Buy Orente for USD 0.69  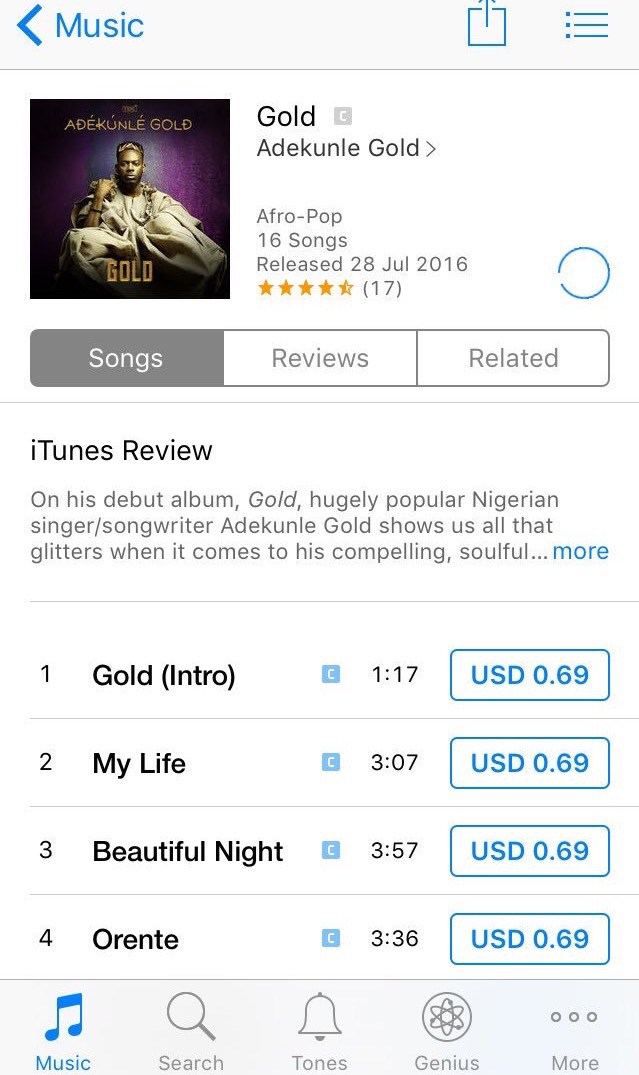click(x=529, y=939)
